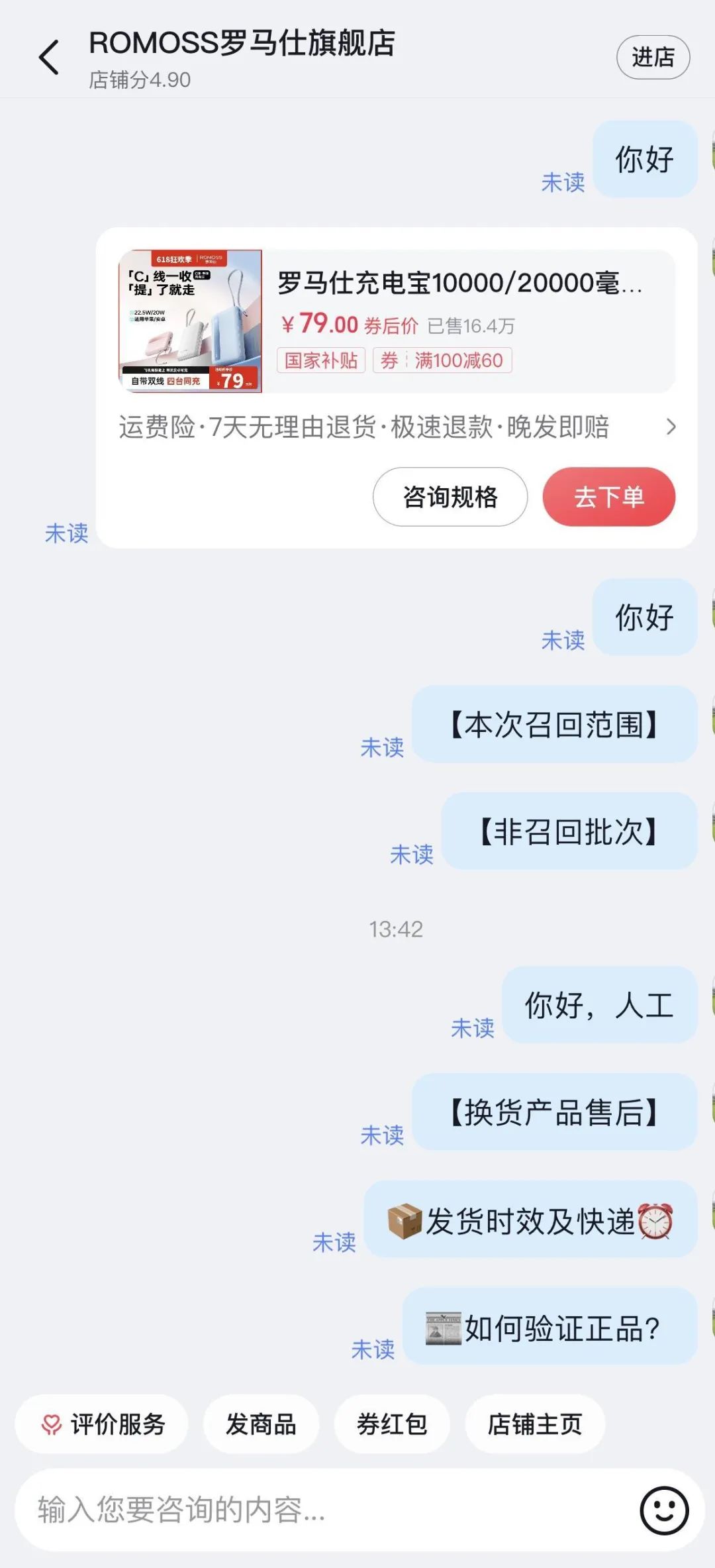Select the 发商品 chip
The width and height of the screenshot is (715, 1568).
coord(261,1424)
